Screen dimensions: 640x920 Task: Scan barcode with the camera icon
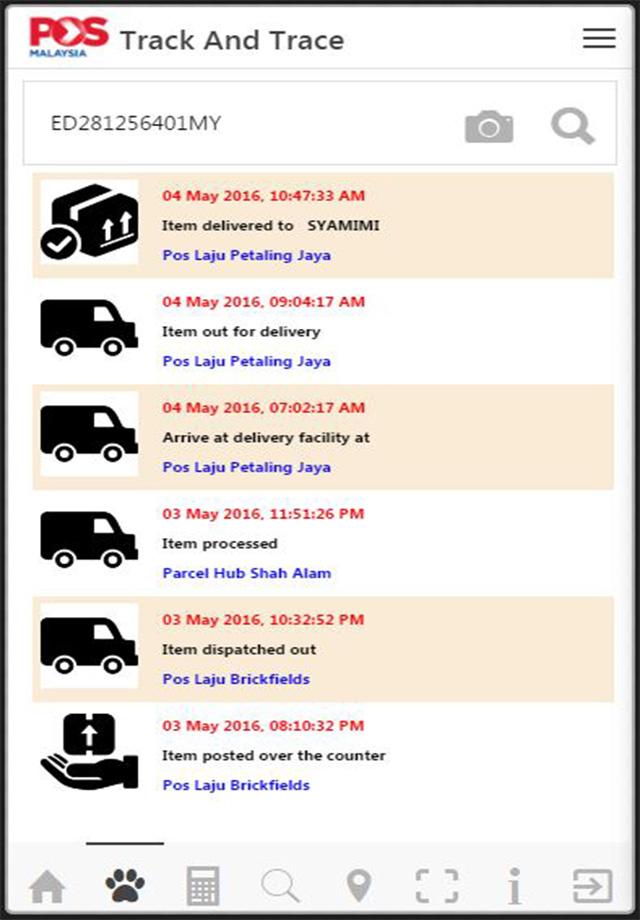pos(488,126)
